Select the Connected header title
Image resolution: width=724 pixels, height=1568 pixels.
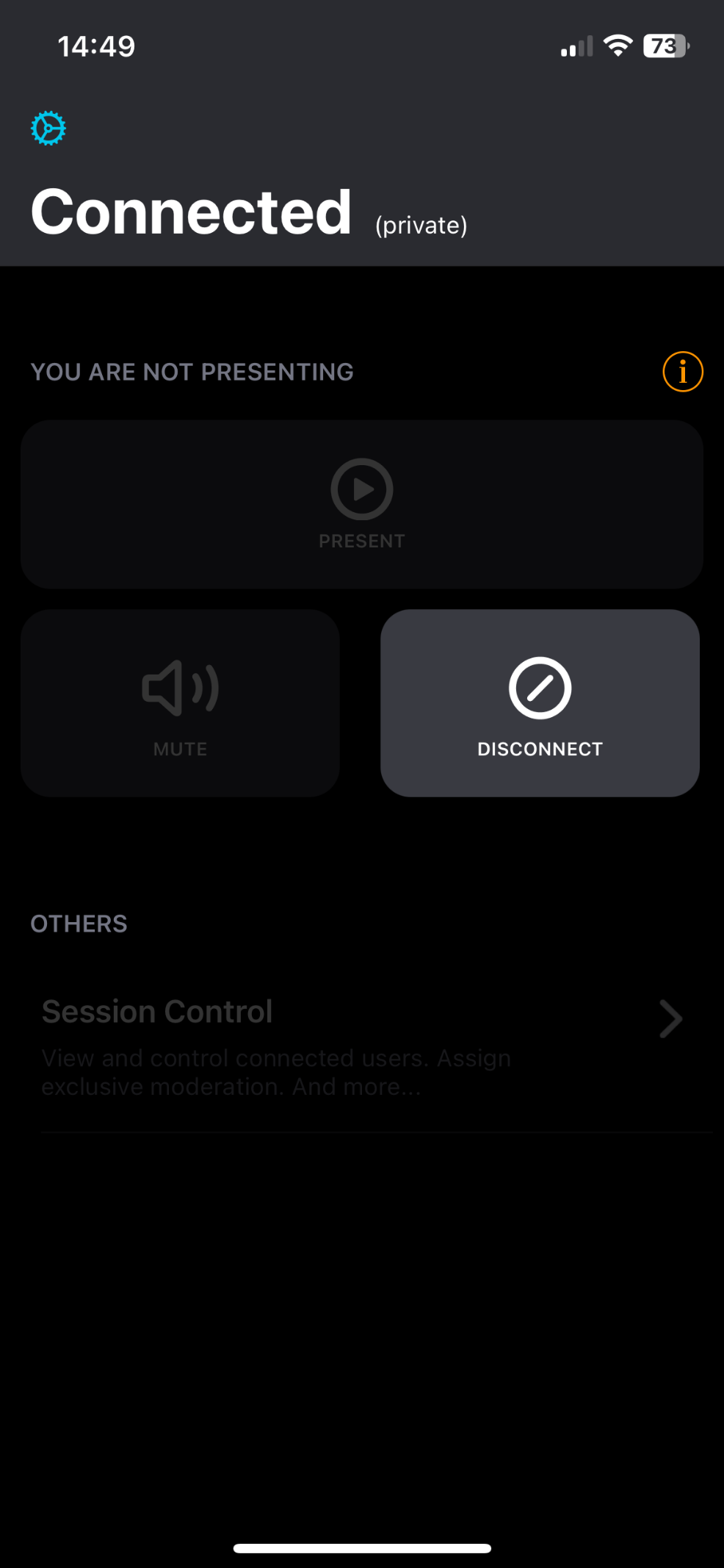click(192, 210)
